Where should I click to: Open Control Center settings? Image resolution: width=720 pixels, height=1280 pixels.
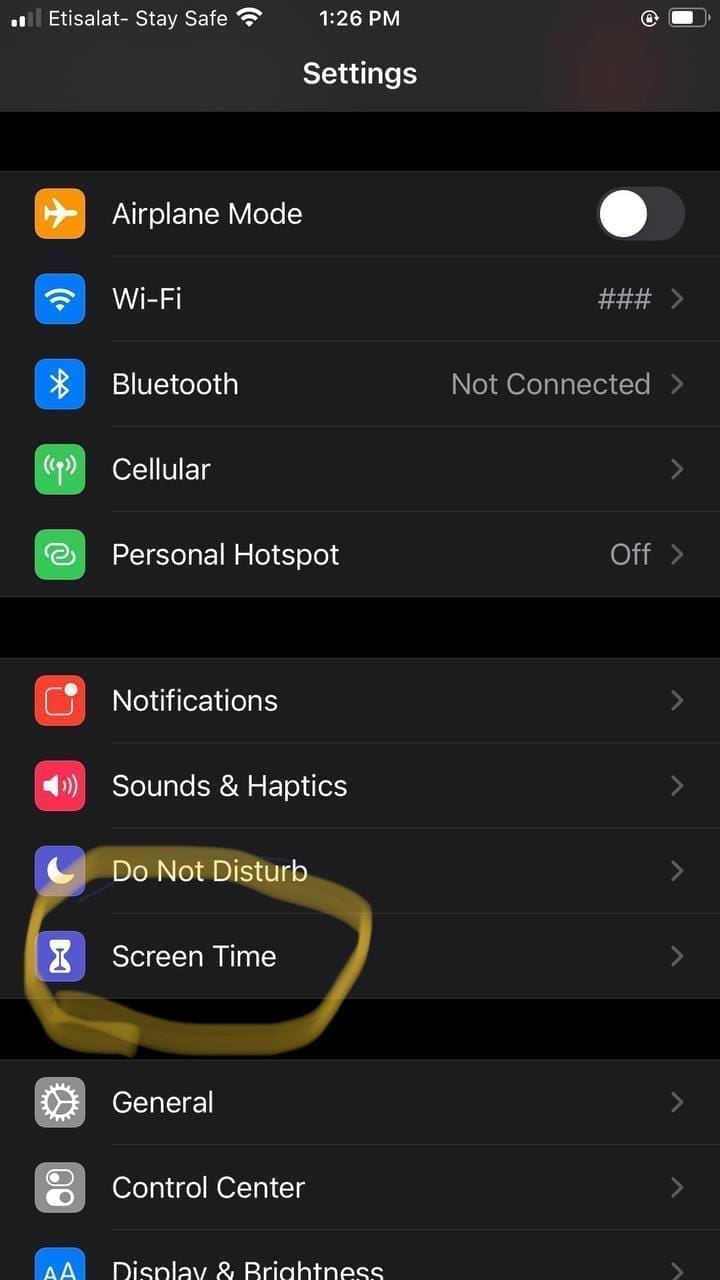(x=360, y=1187)
